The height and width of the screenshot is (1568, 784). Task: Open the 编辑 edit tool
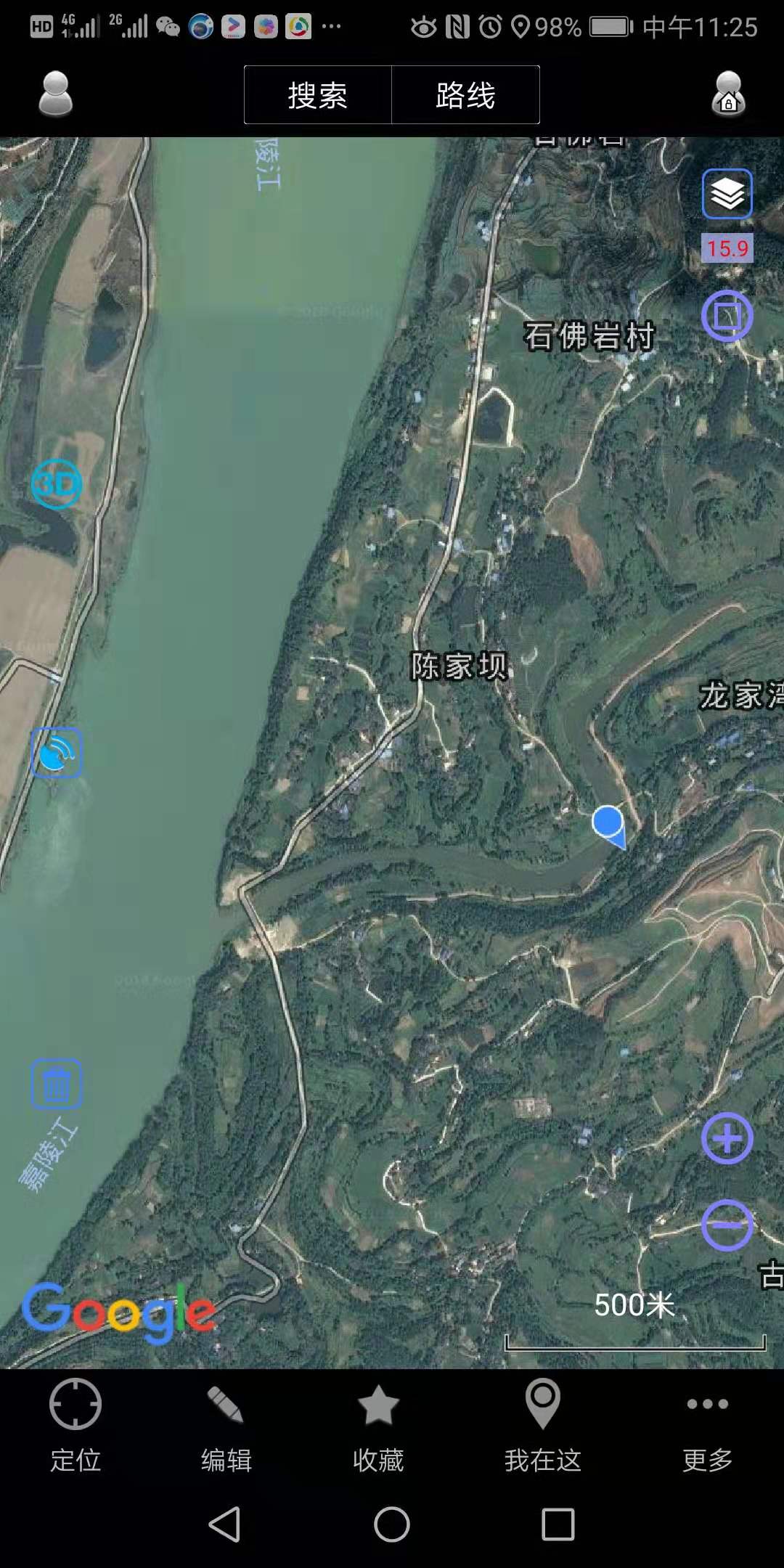tap(226, 1426)
